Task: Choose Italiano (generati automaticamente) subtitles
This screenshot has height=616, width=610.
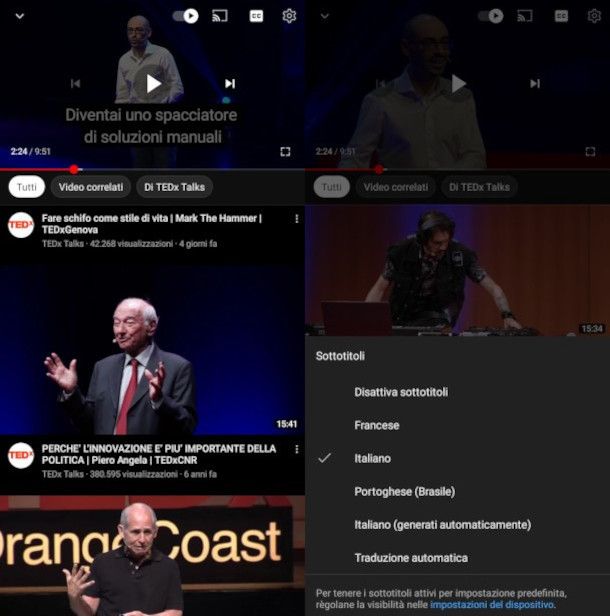Action: (442, 524)
